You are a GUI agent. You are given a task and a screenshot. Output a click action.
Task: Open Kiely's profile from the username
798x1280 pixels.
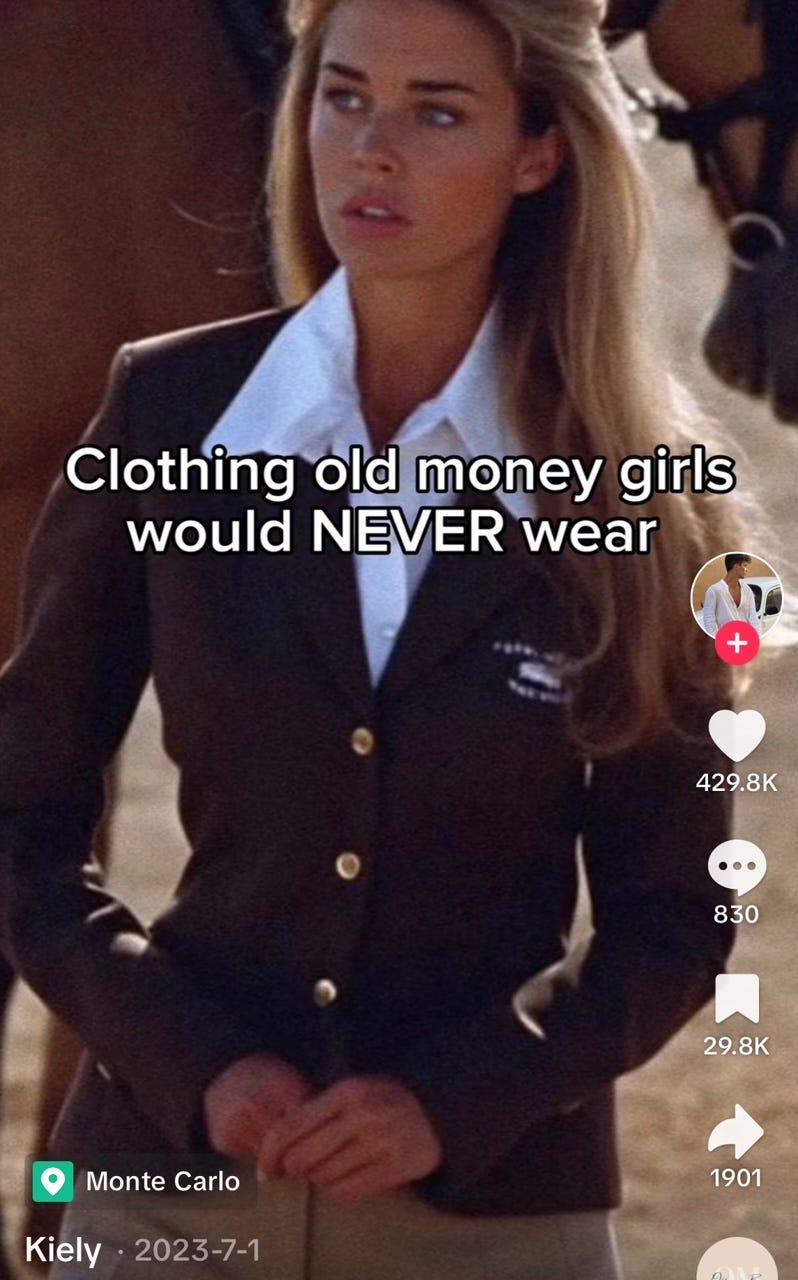(x=63, y=1250)
